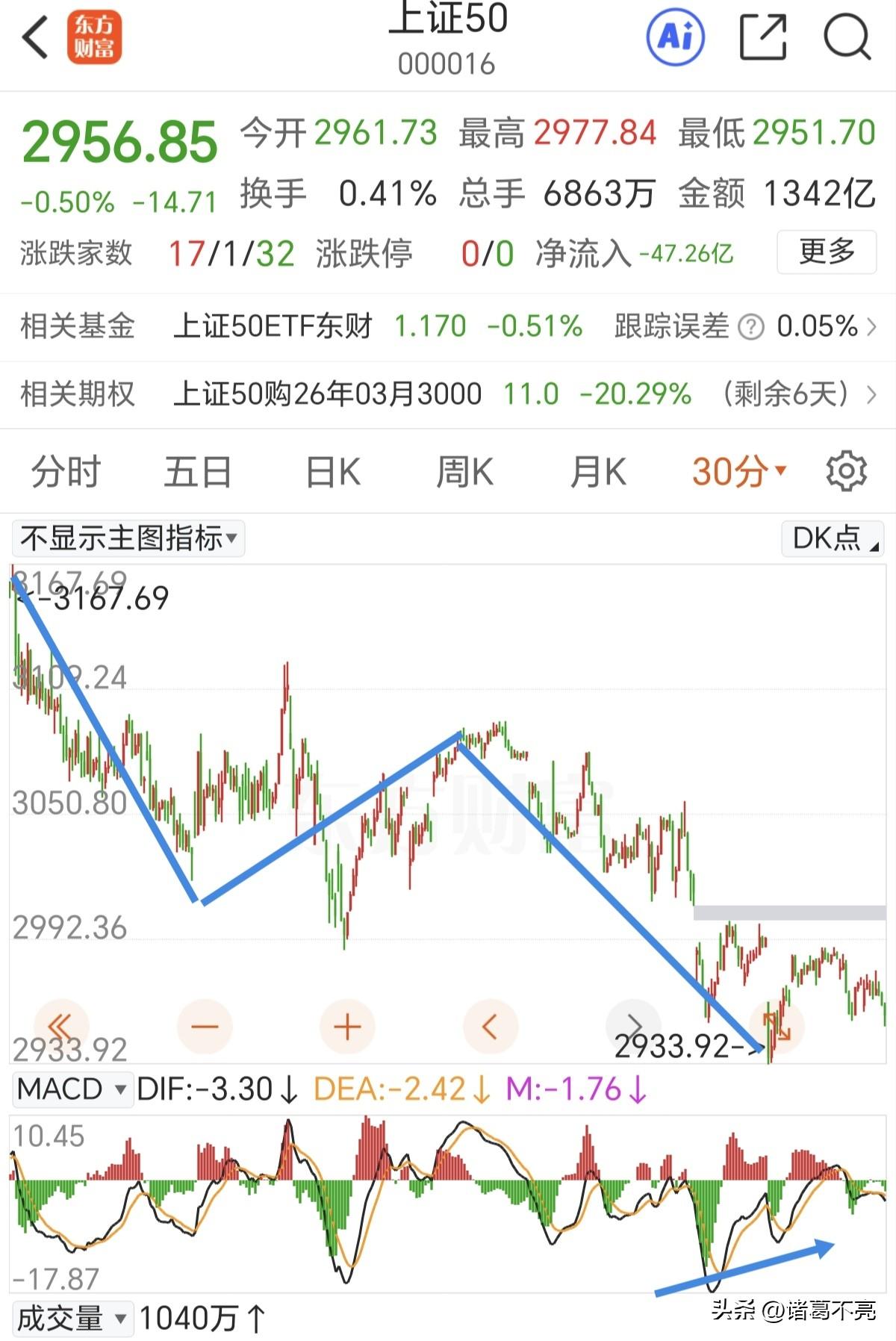
Task: Open 上证50ETF东财 fund details
Action: 276,326
